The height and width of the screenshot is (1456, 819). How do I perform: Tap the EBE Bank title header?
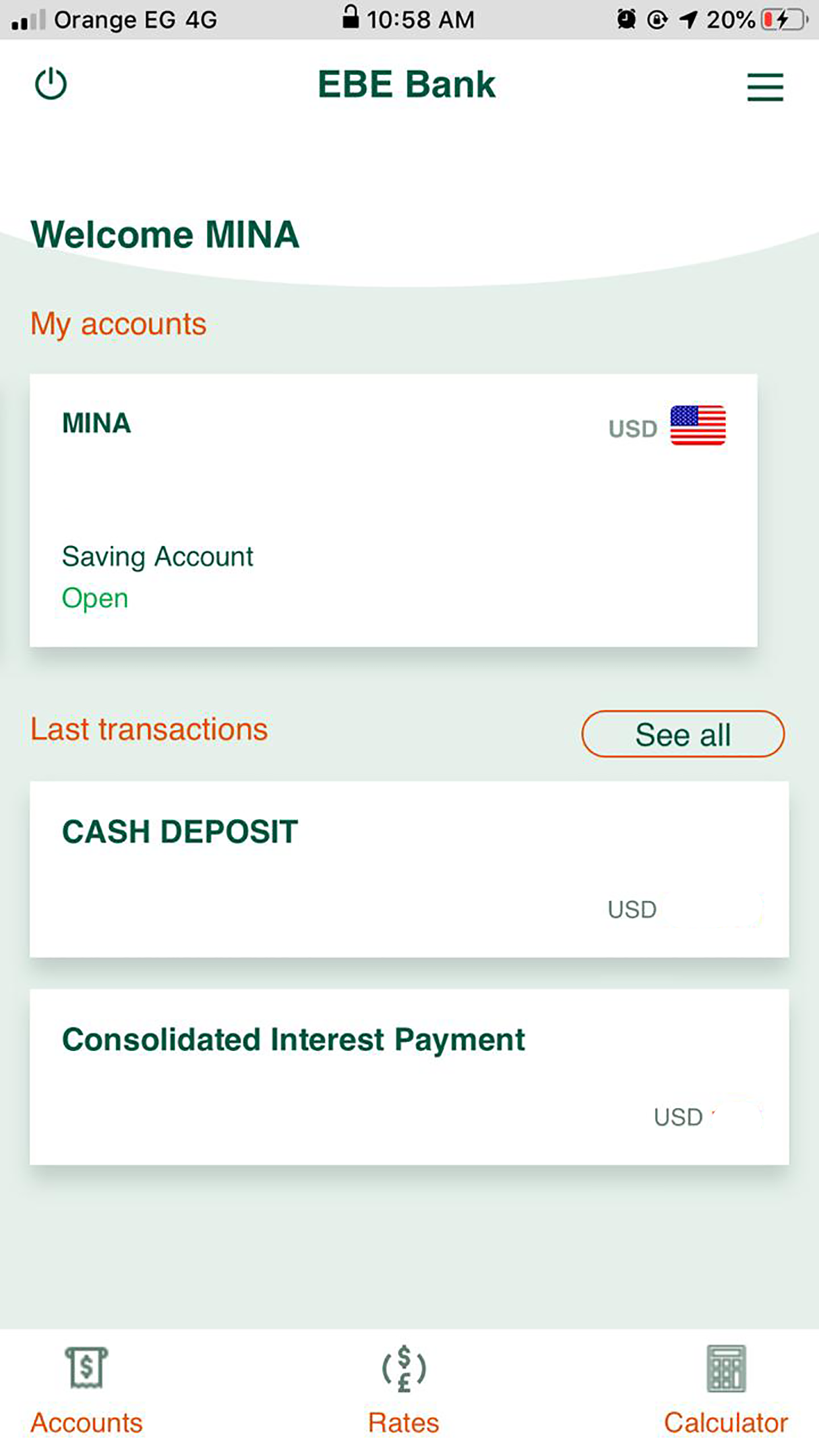click(x=405, y=84)
